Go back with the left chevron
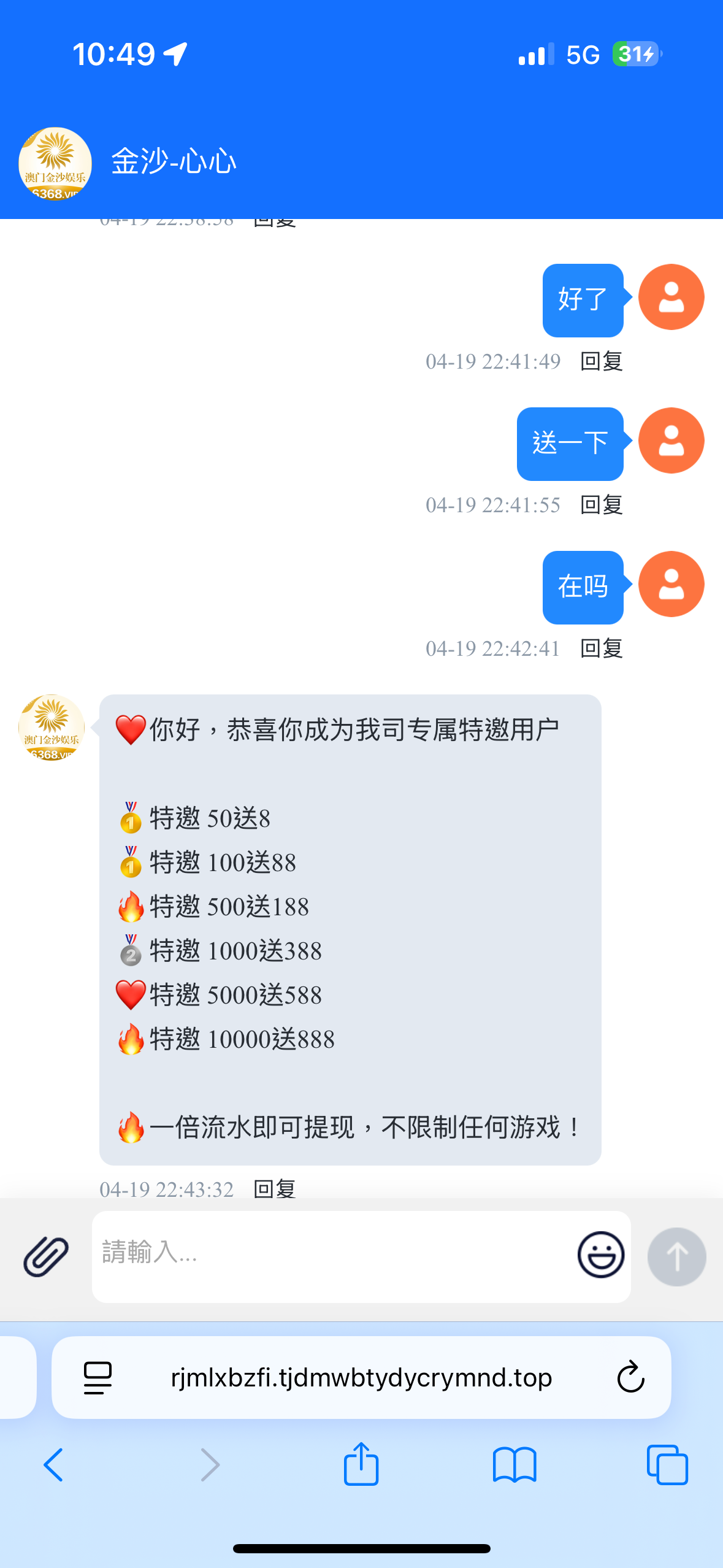 pyautogui.click(x=53, y=1465)
